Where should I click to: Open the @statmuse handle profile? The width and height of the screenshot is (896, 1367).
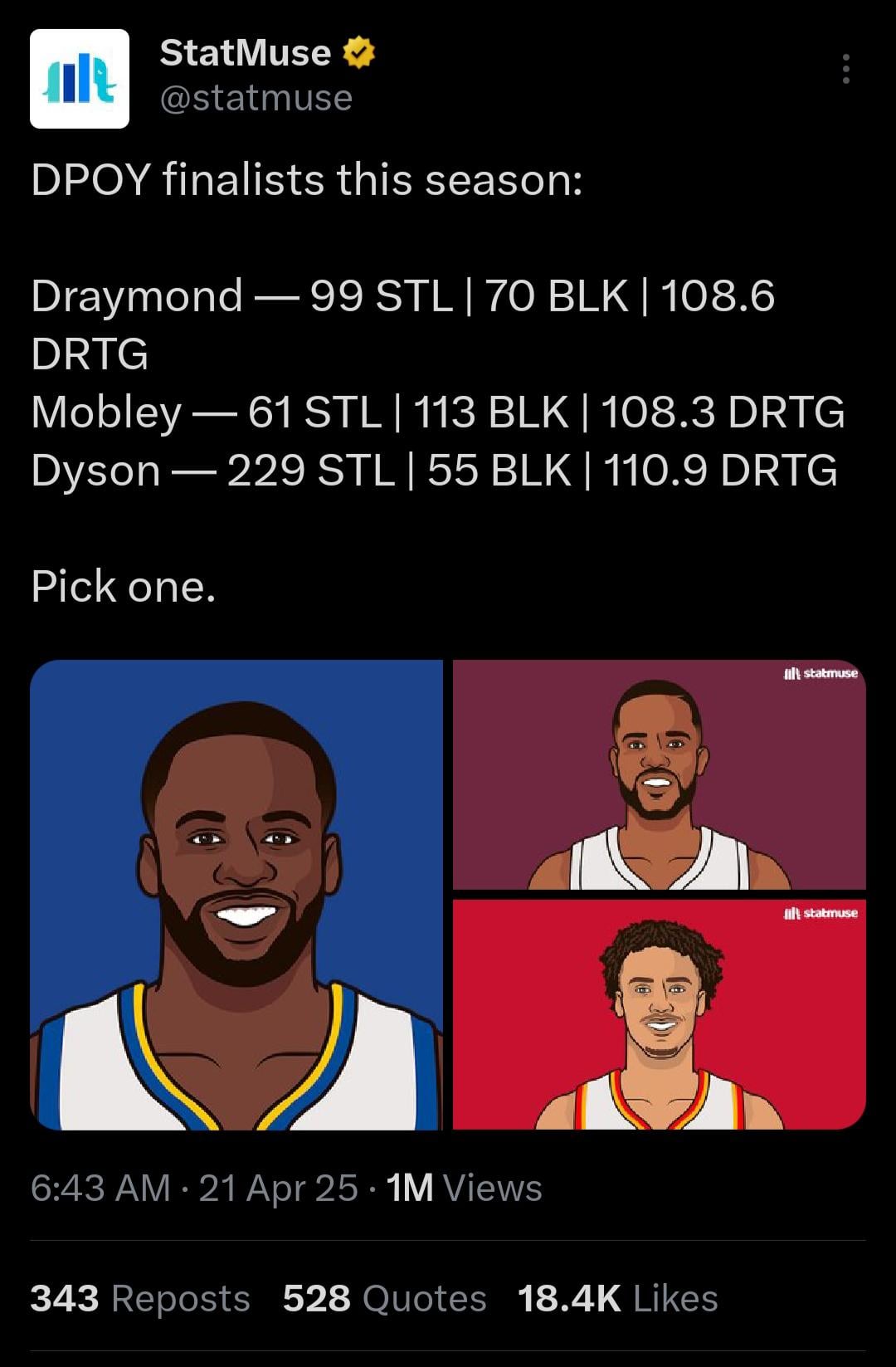point(256,99)
